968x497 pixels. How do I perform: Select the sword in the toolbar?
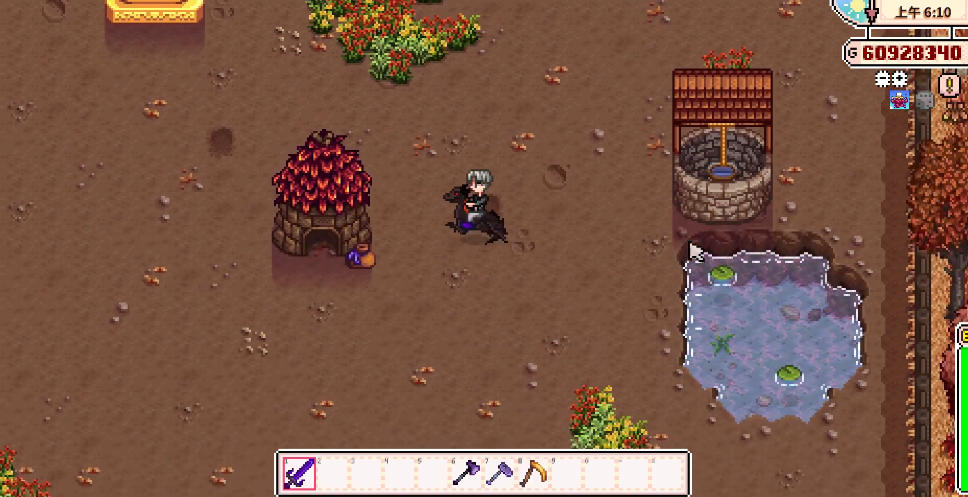tap(299, 472)
